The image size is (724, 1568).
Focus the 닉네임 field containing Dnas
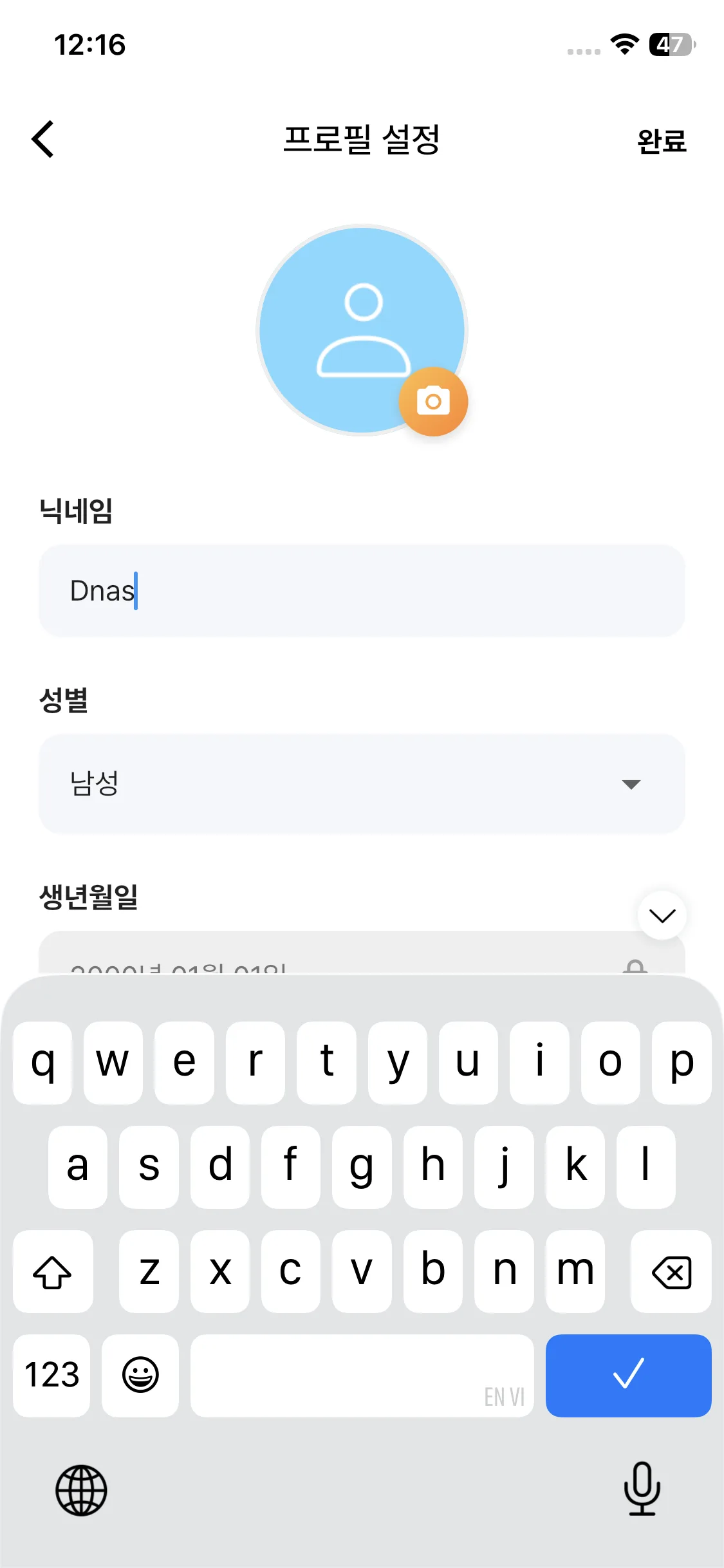362,591
